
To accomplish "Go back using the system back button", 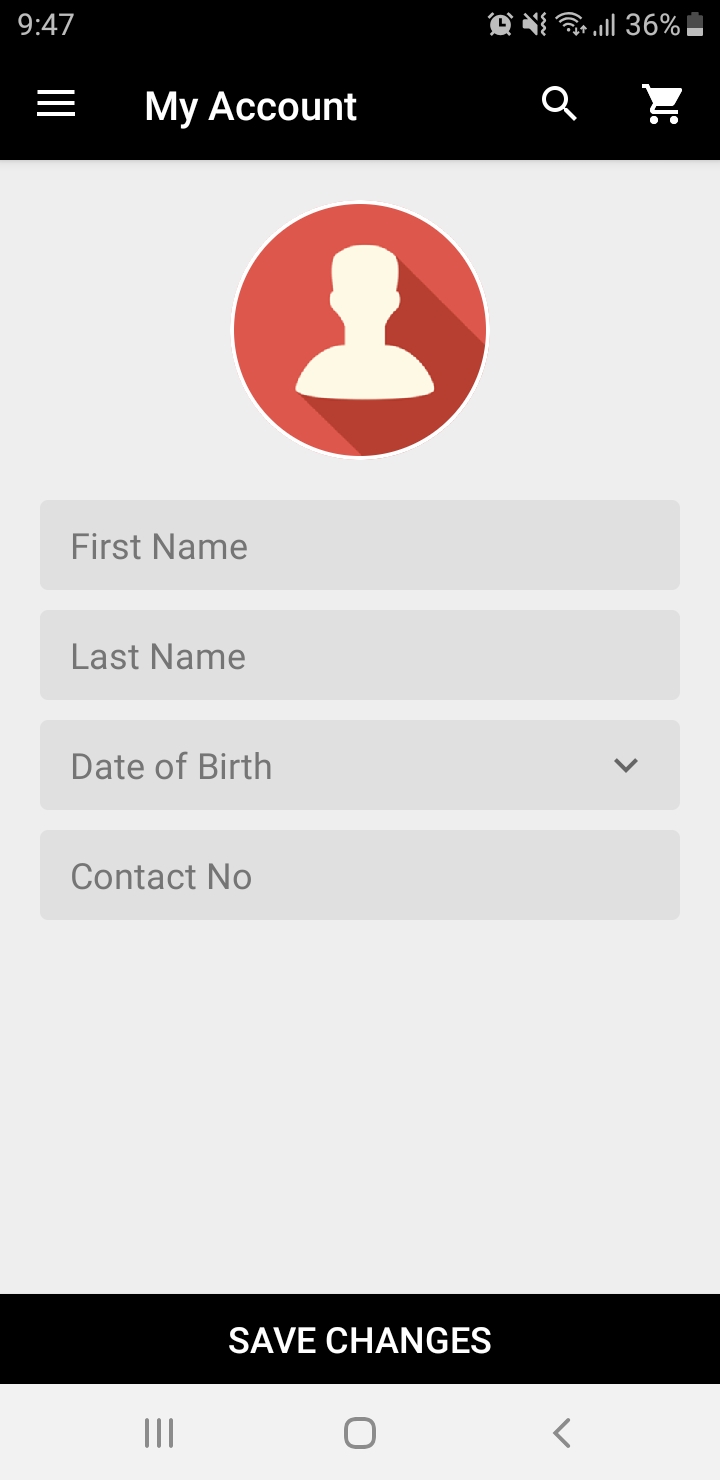I will pos(561,1433).
